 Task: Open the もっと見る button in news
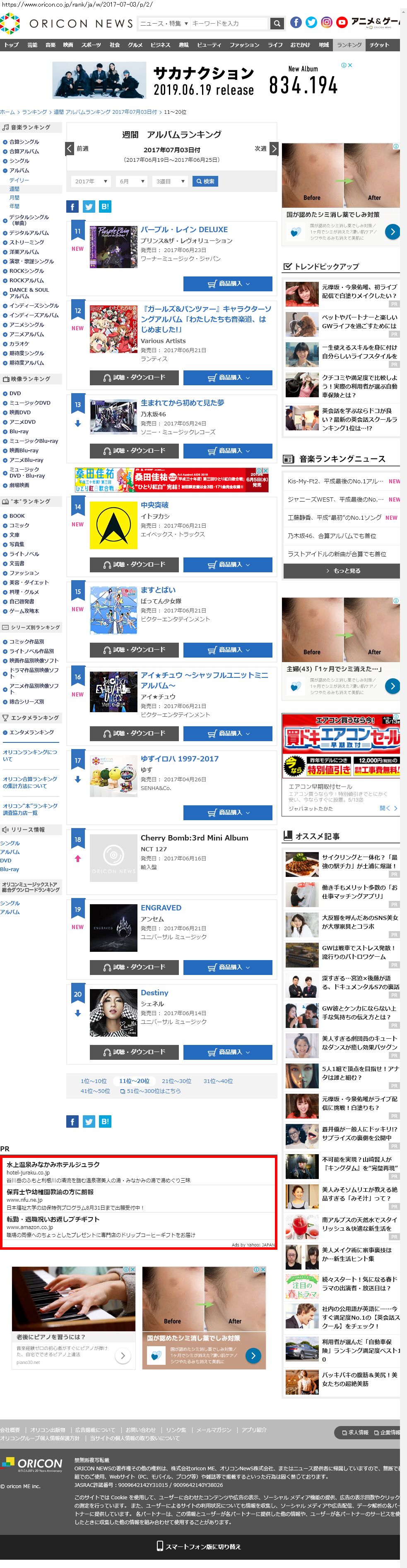(x=341, y=571)
